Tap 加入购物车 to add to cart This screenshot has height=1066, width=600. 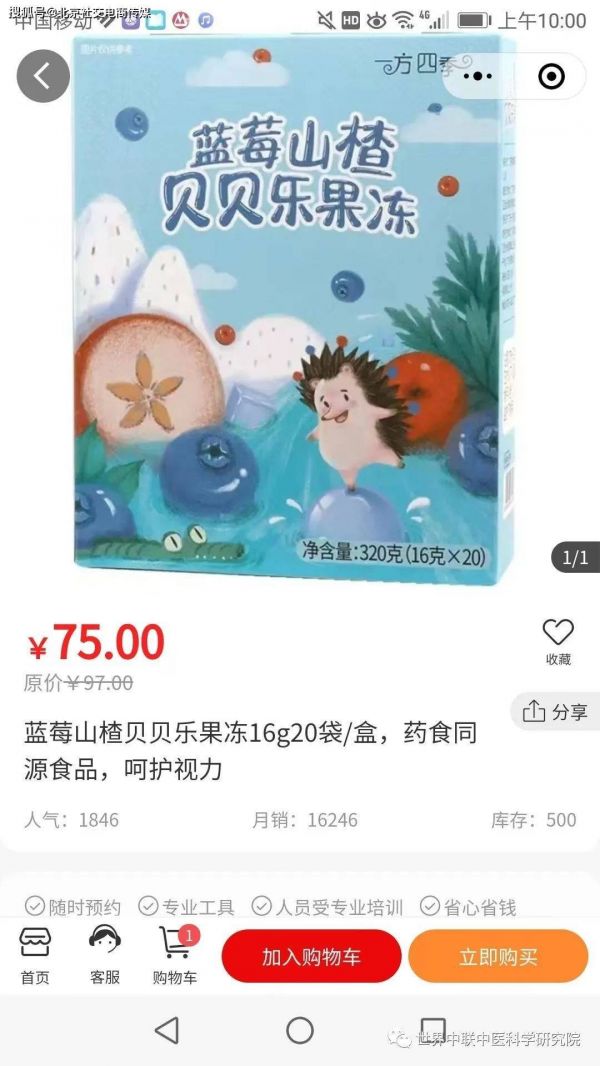point(311,956)
